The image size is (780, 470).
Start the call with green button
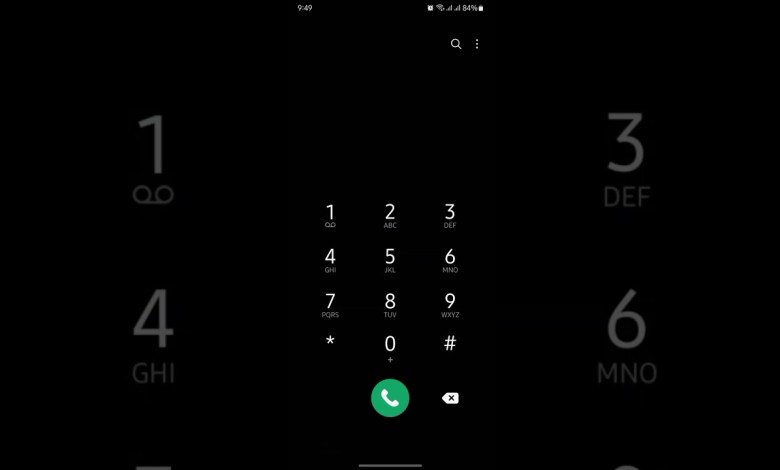click(390, 398)
